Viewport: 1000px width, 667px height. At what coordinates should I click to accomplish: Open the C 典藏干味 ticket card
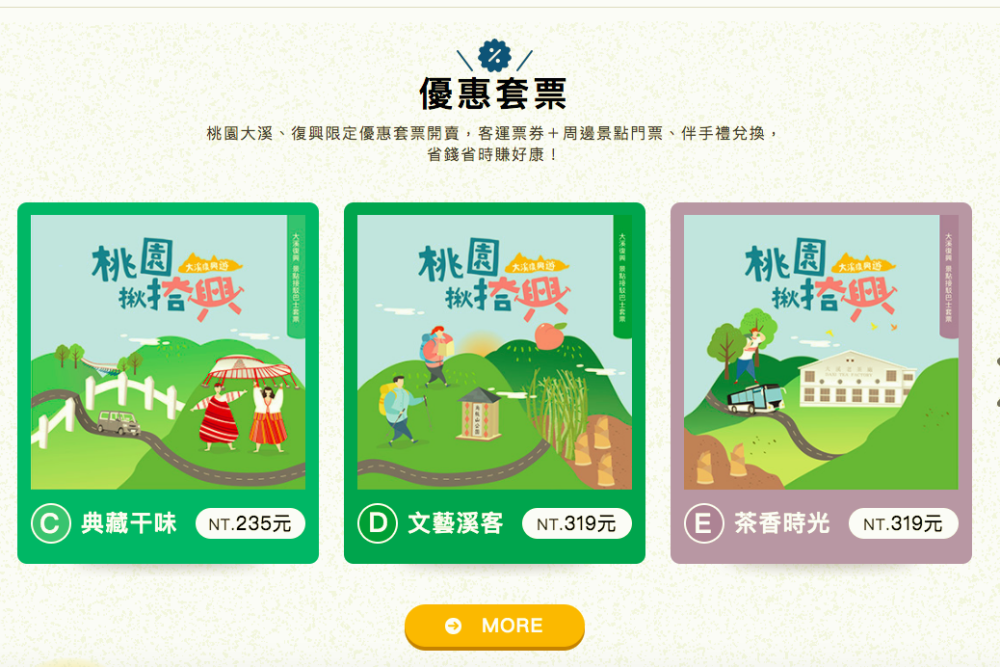(168, 383)
